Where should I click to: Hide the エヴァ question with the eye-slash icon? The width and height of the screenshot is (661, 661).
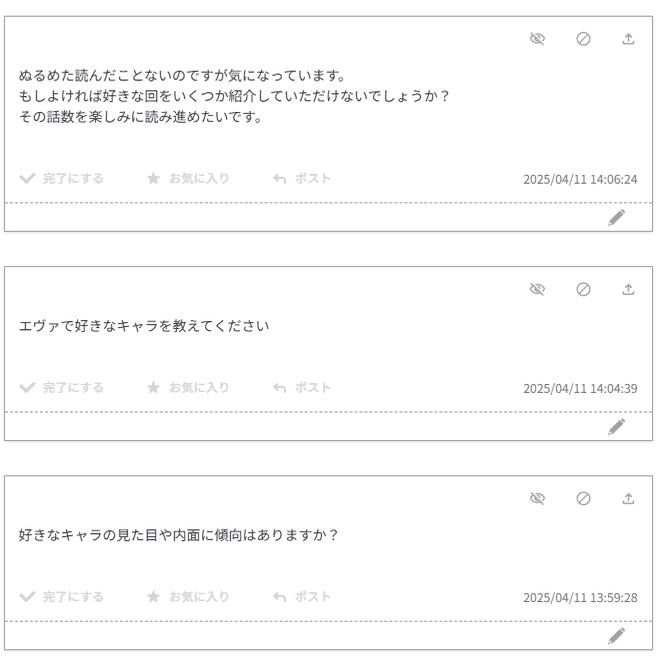pyautogui.click(x=537, y=289)
